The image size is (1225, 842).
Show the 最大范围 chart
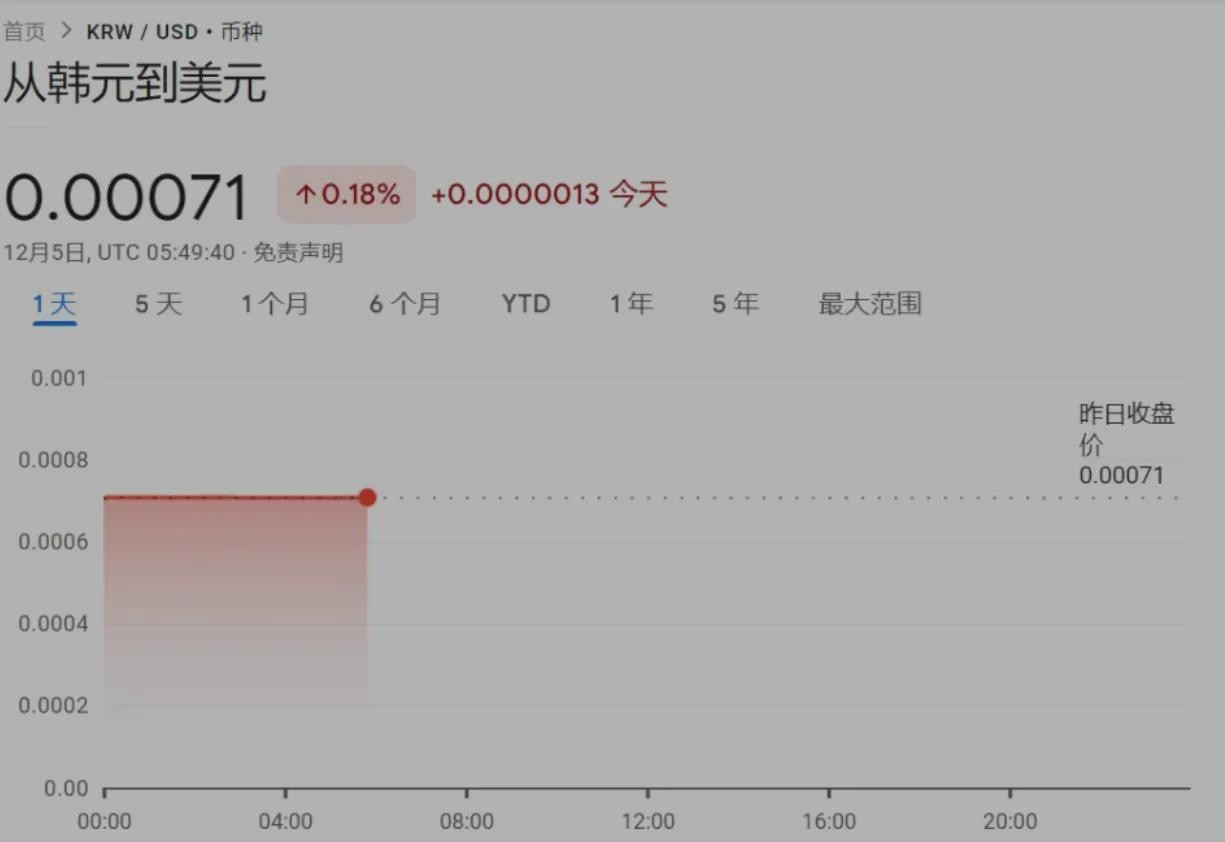[870, 304]
